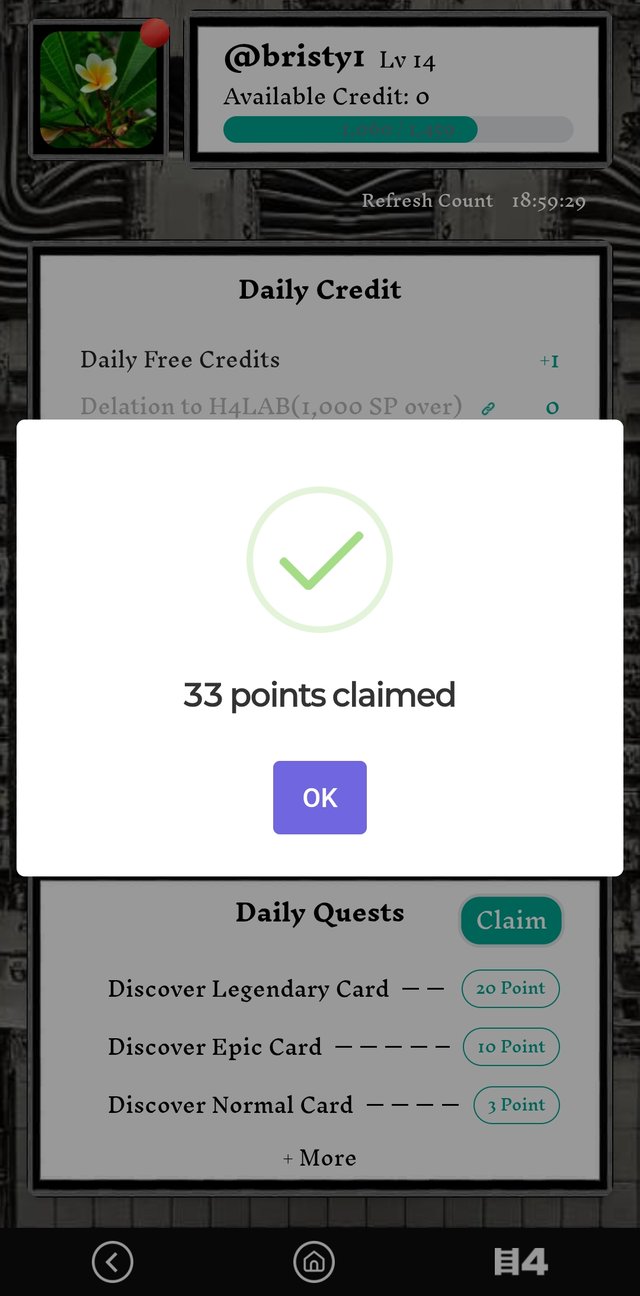
Task: Expand the quest list with More
Action: pyautogui.click(x=319, y=1158)
